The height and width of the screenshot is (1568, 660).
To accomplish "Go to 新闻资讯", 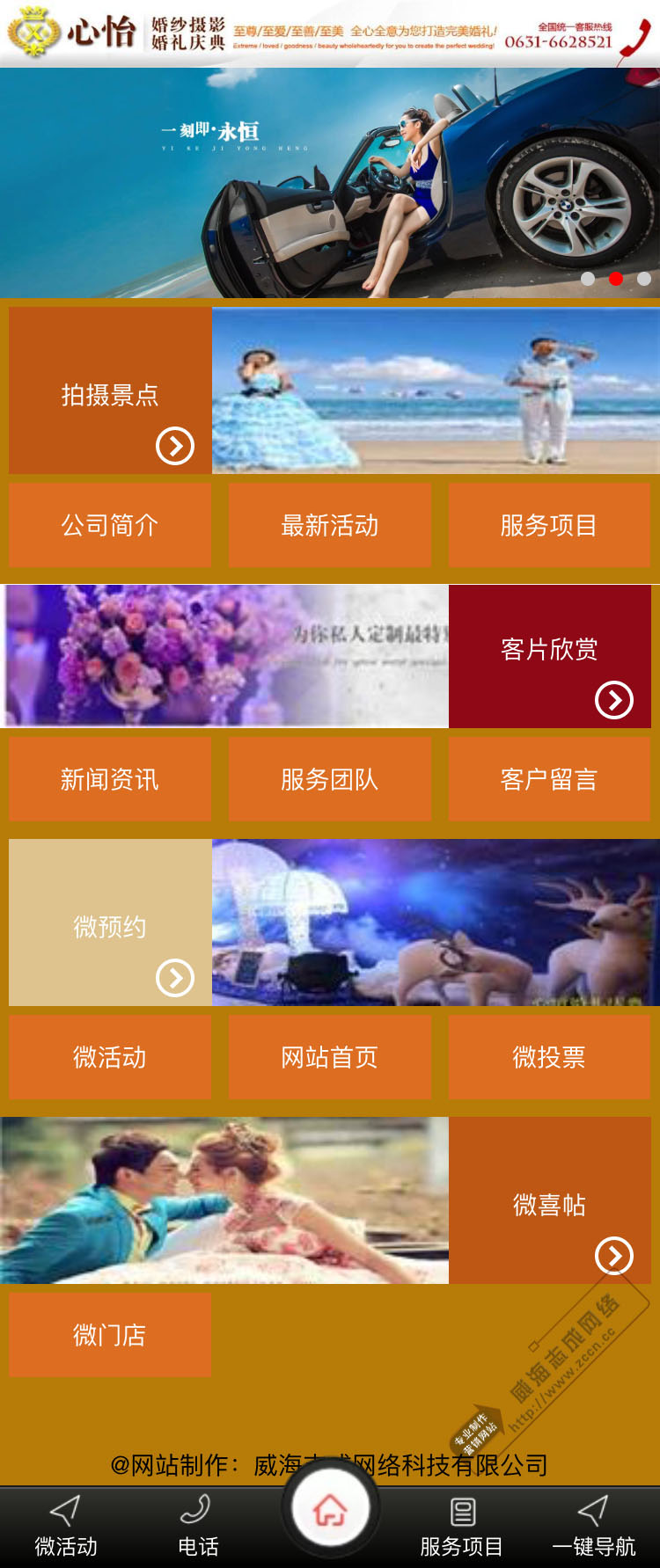I will coord(110,779).
